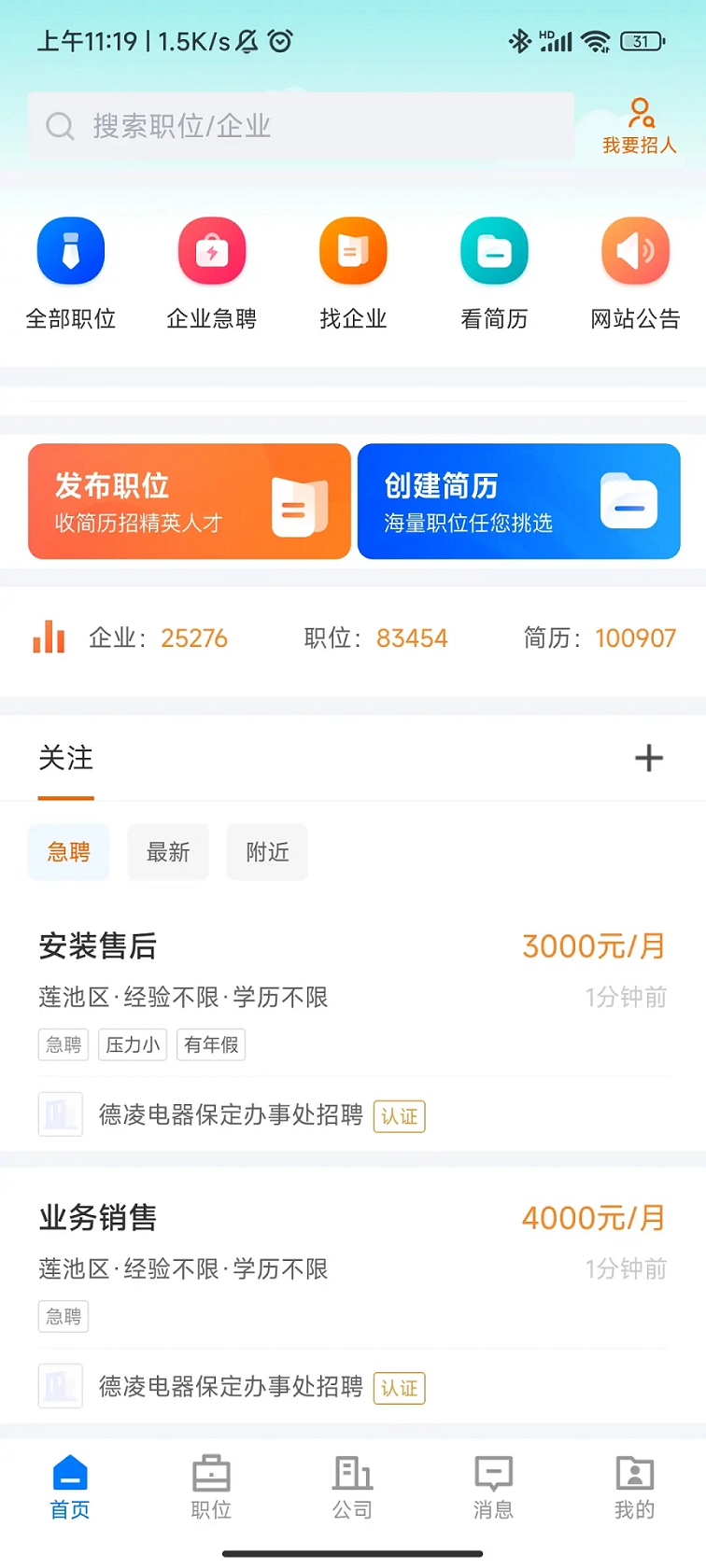
Task: Click the 创建简历 create resume banner
Action: 518,501
